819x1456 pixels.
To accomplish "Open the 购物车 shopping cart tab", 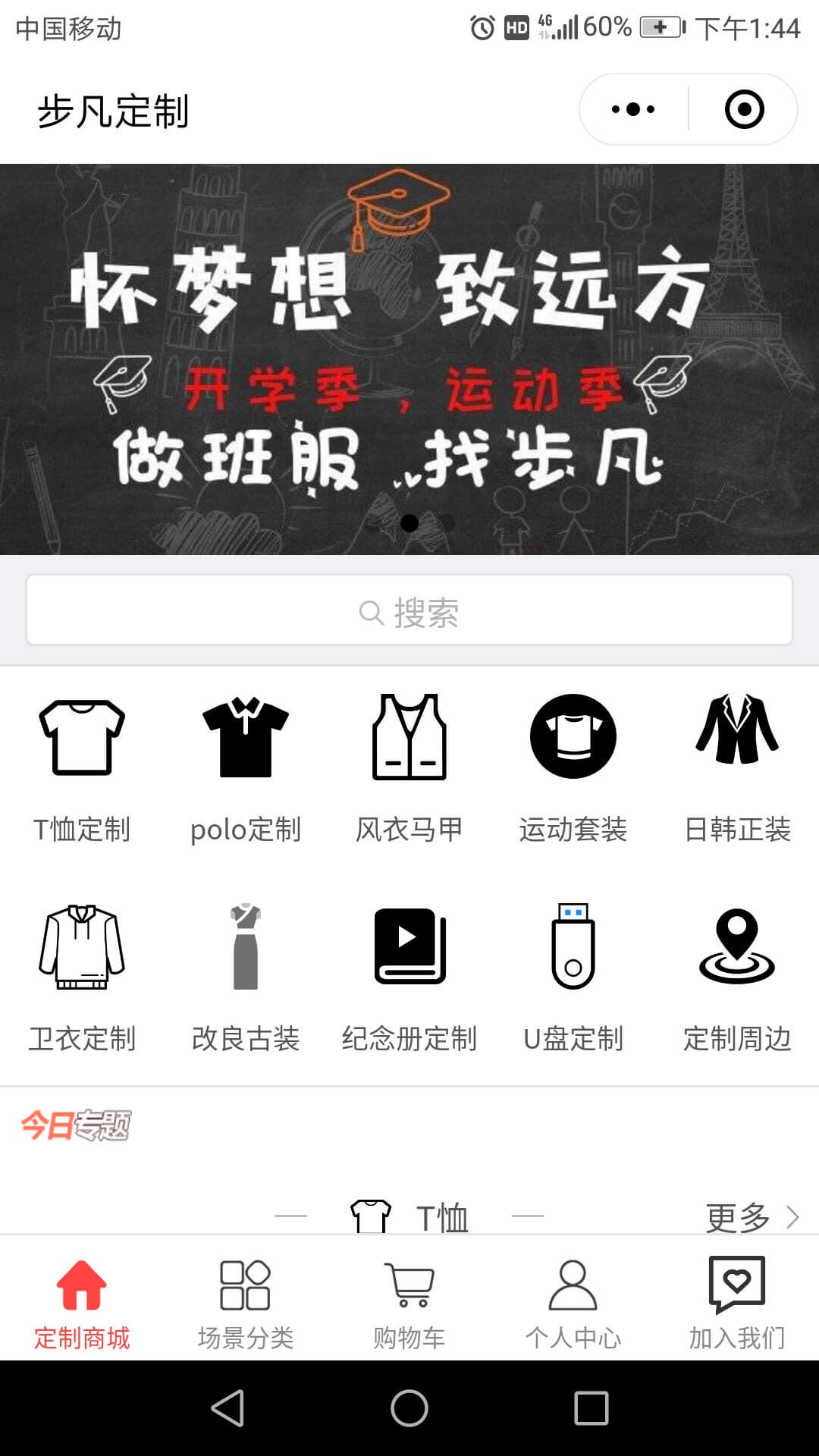I will pyautogui.click(x=409, y=1304).
